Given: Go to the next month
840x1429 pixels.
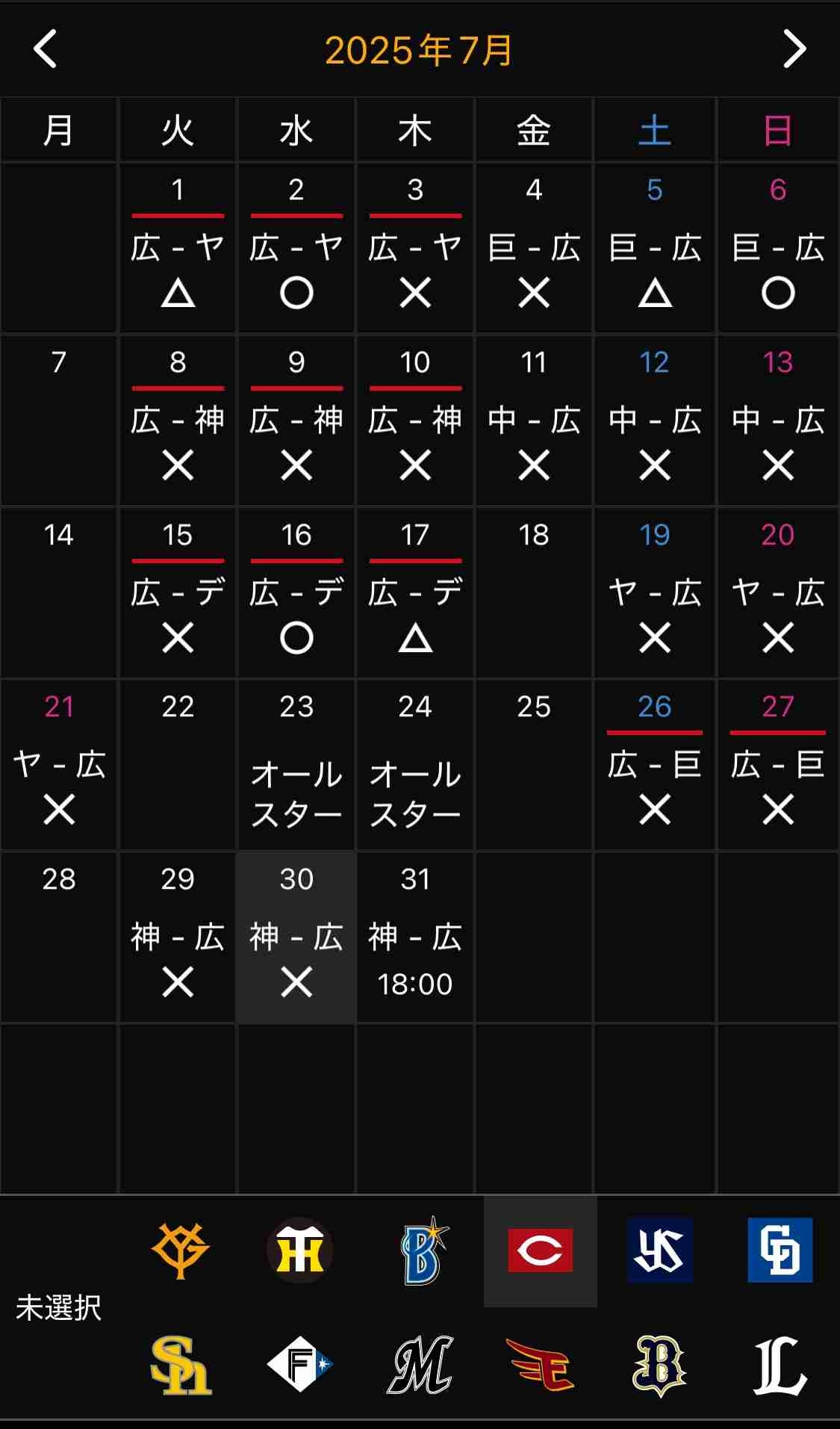Looking at the screenshot, I should tap(794, 50).
